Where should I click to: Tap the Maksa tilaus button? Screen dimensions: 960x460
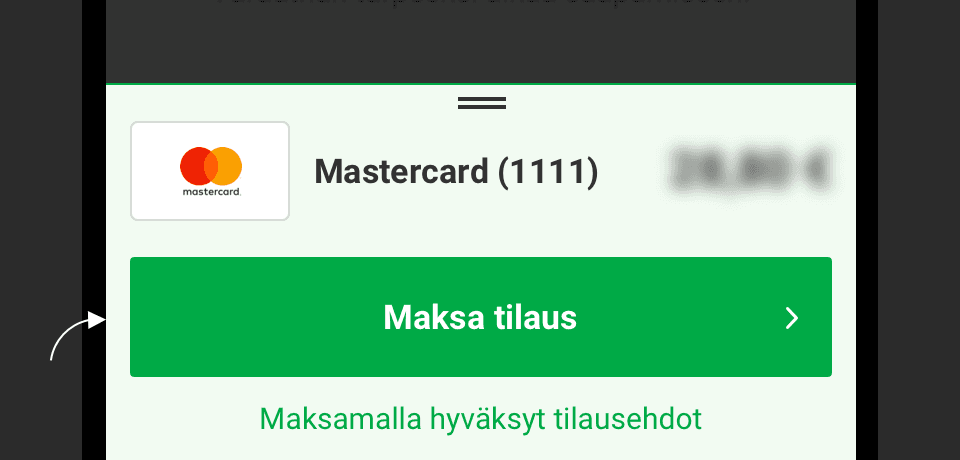(480, 317)
